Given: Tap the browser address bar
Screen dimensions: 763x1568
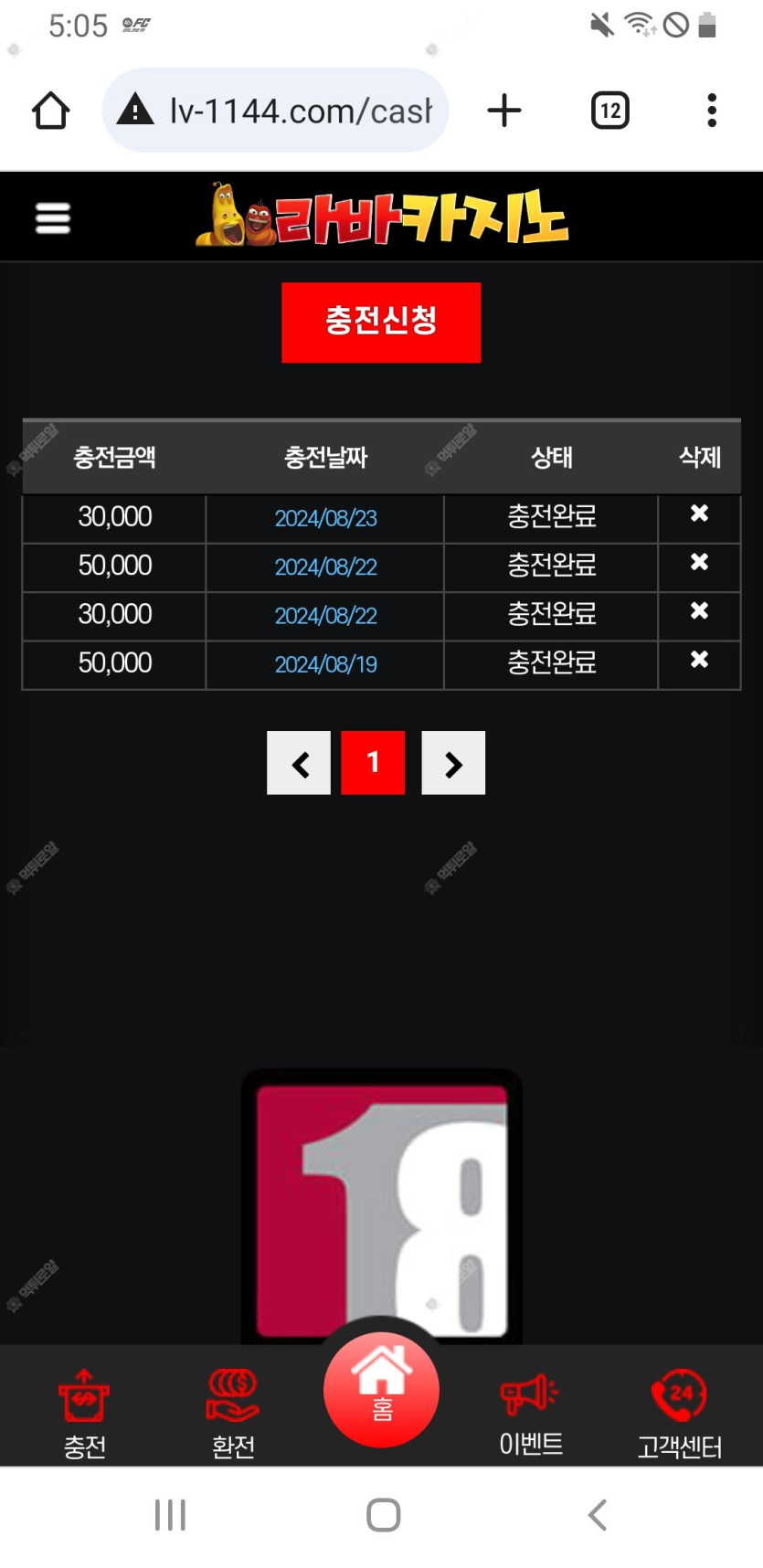Looking at the screenshot, I should pos(283,111).
